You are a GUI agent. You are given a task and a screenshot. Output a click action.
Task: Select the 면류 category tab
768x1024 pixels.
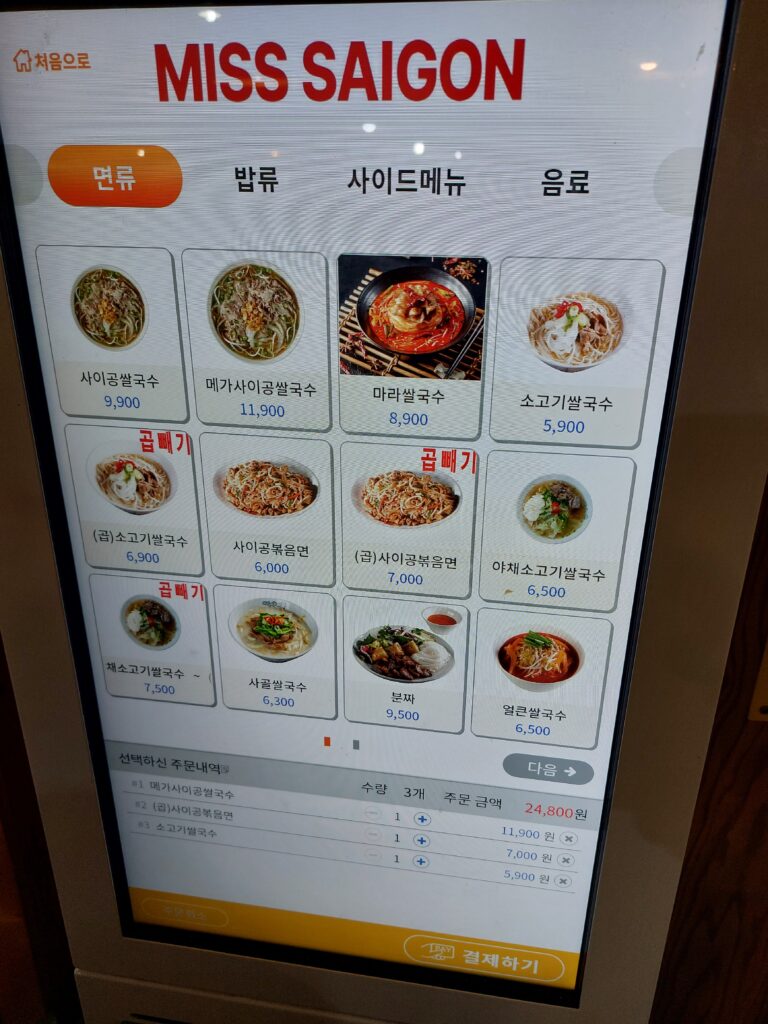(x=115, y=176)
